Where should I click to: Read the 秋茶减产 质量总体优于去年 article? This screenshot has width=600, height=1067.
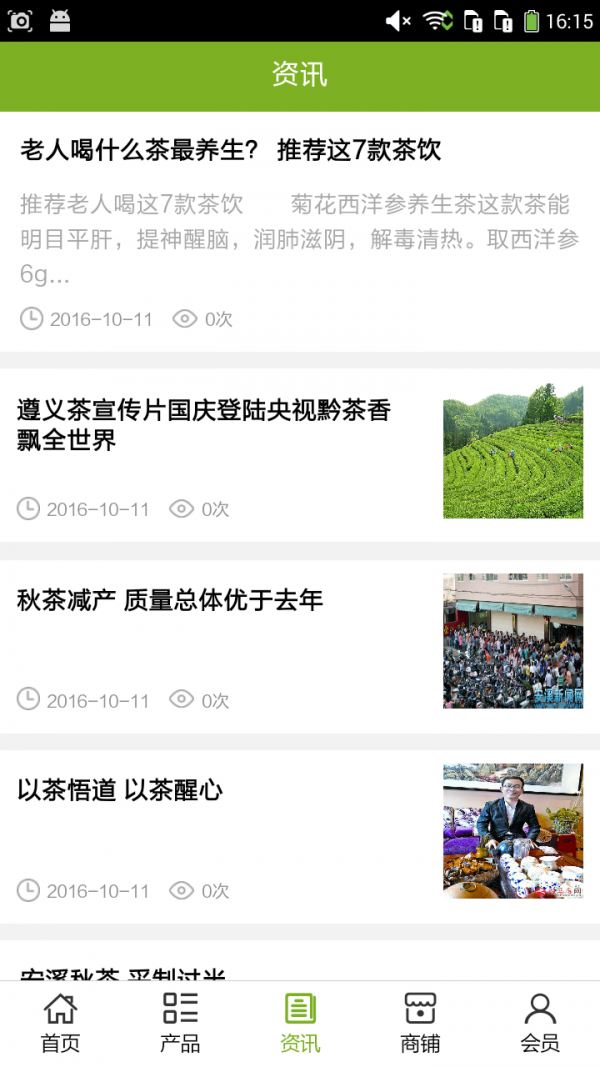pos(170,600)
